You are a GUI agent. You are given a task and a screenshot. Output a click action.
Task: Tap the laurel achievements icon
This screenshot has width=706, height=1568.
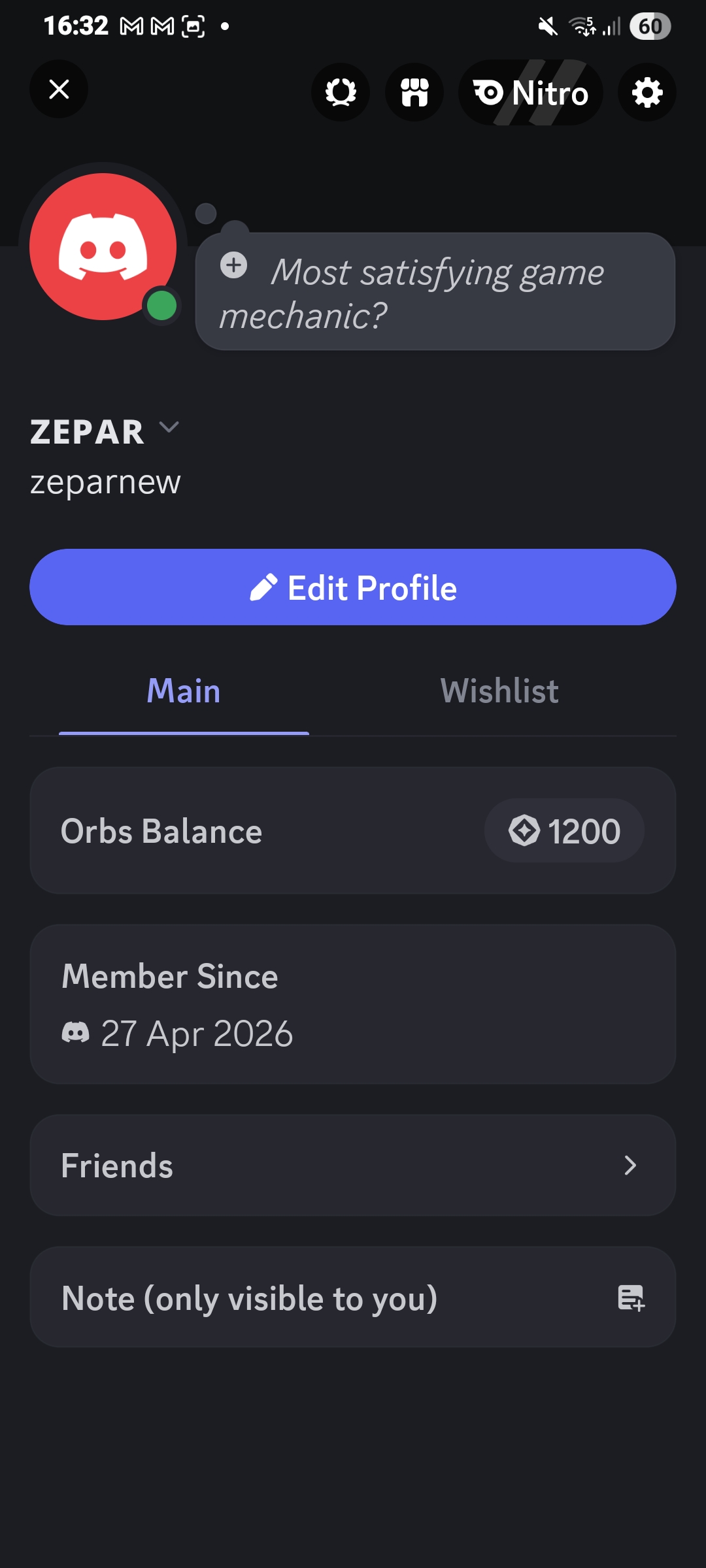coord(341,92)
